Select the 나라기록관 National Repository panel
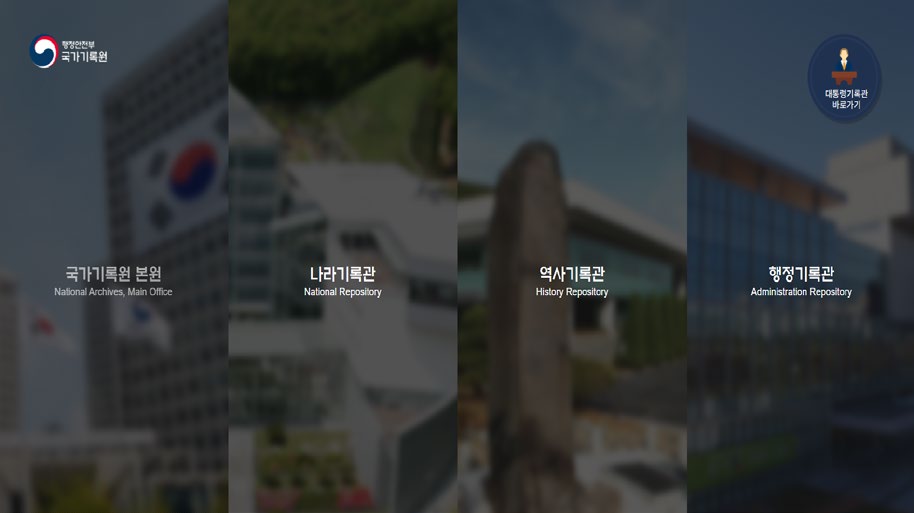 [342, 280]
